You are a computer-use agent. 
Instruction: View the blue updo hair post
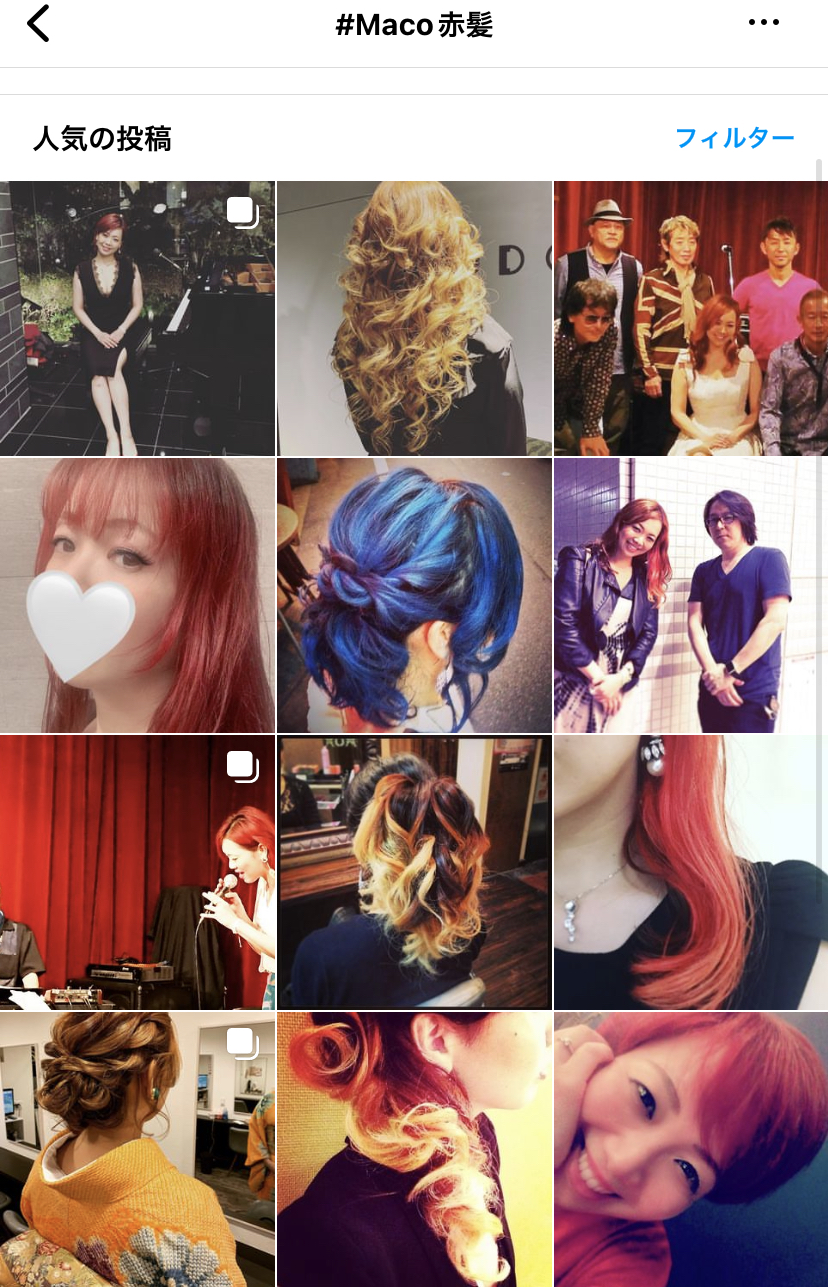coord(414,595)
